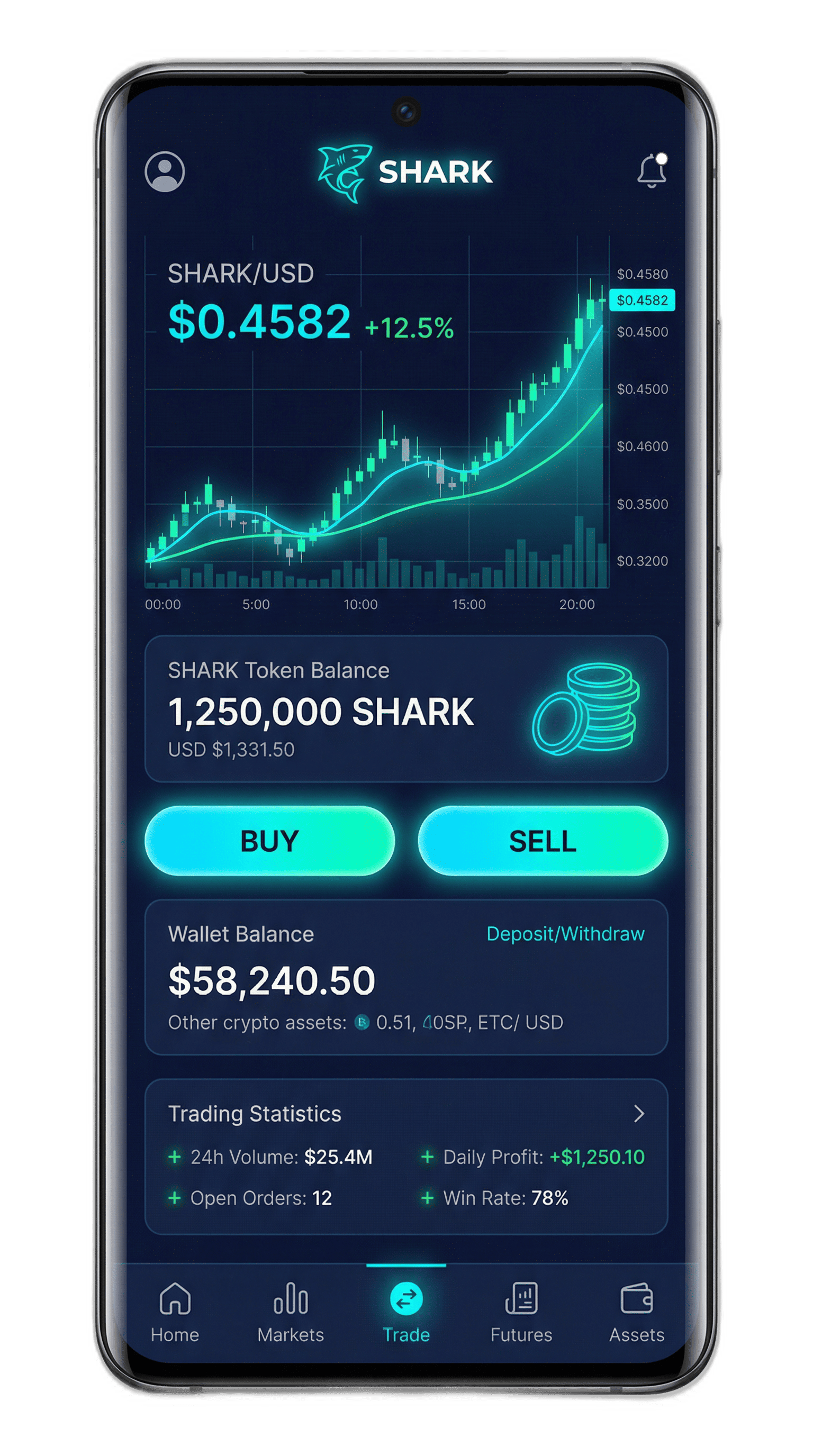Switch to the Futures tab
This screenshot has width=813, height=1456.
pyautogui.click(x=521, y=1313)
